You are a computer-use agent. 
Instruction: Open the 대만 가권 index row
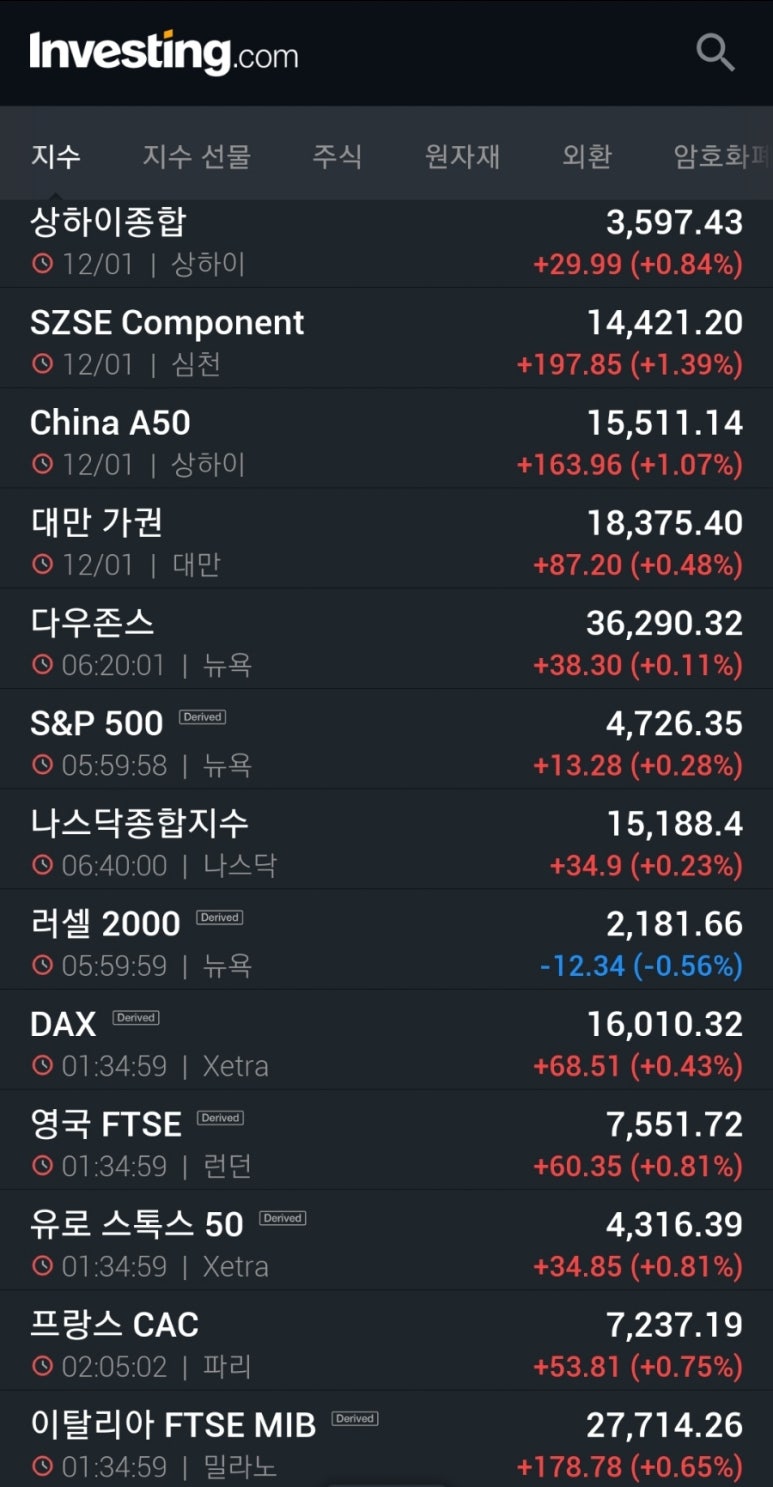pyautogui.click(x=386, y=539)
